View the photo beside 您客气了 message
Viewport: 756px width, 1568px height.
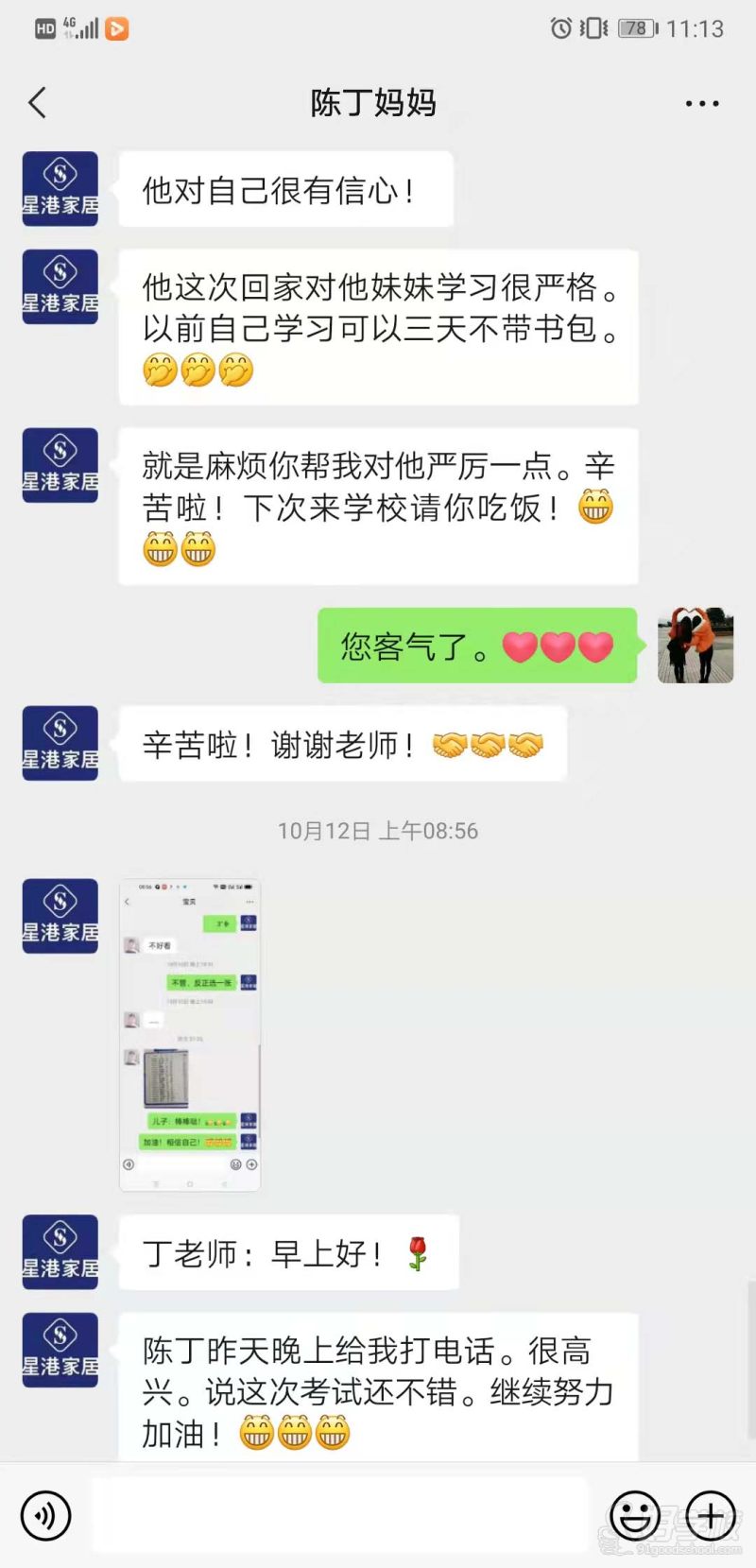coord(695,646)
